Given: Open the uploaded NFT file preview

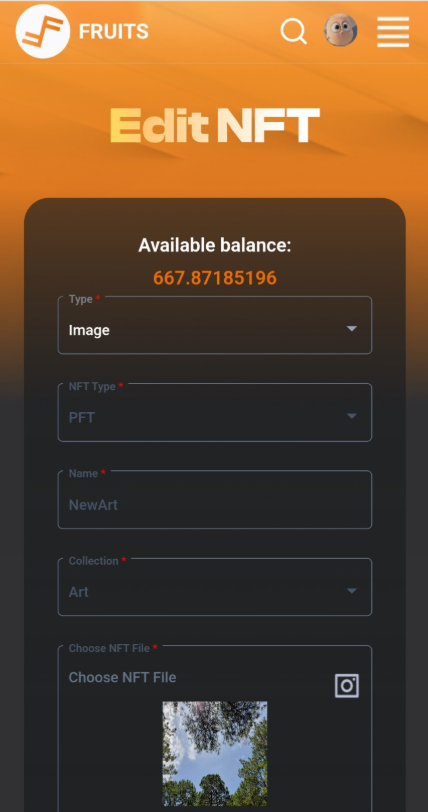Looking at the screenshot, I should tap(215, 753).
